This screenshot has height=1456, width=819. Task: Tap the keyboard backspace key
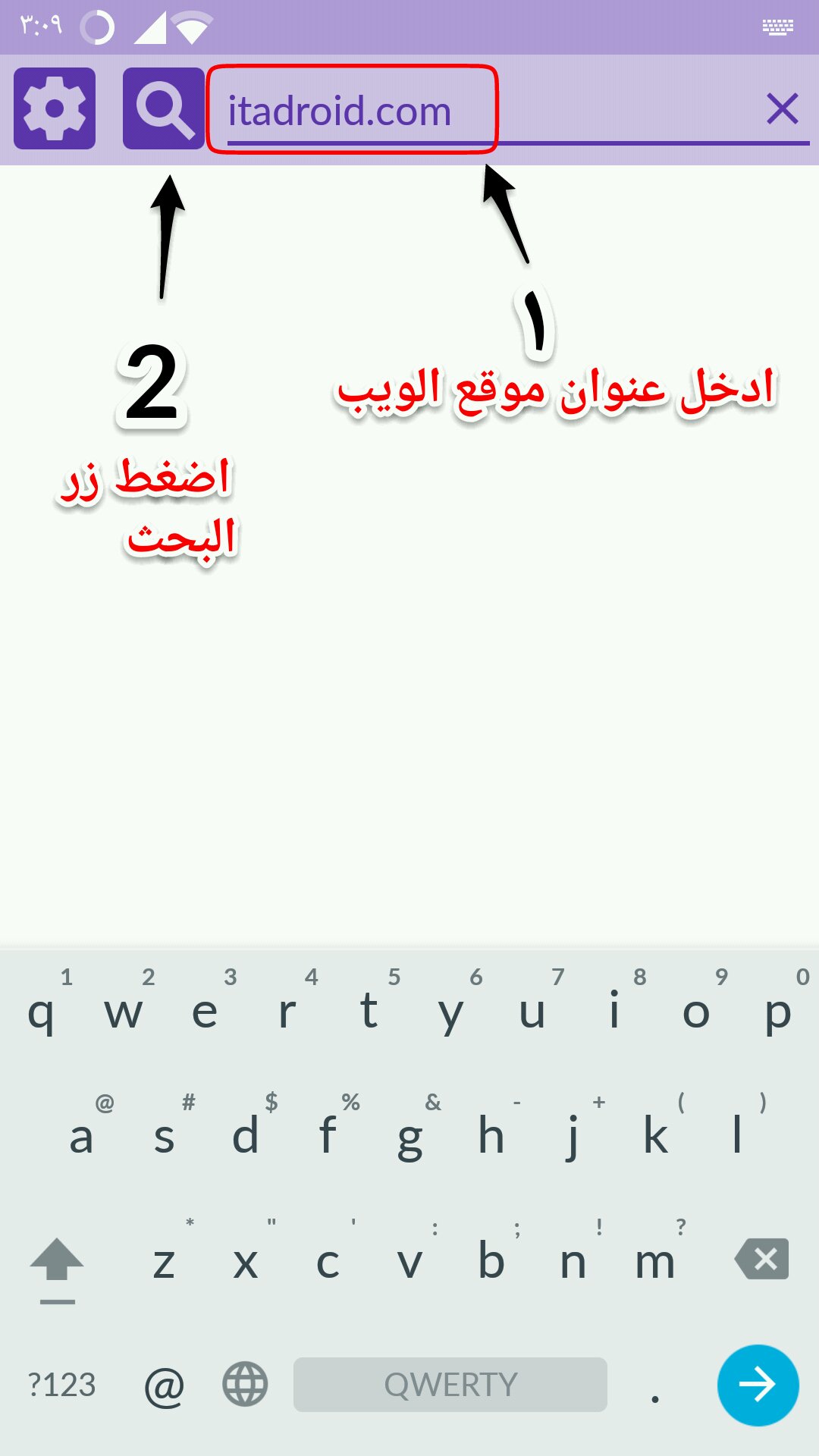coord(762,1260)
